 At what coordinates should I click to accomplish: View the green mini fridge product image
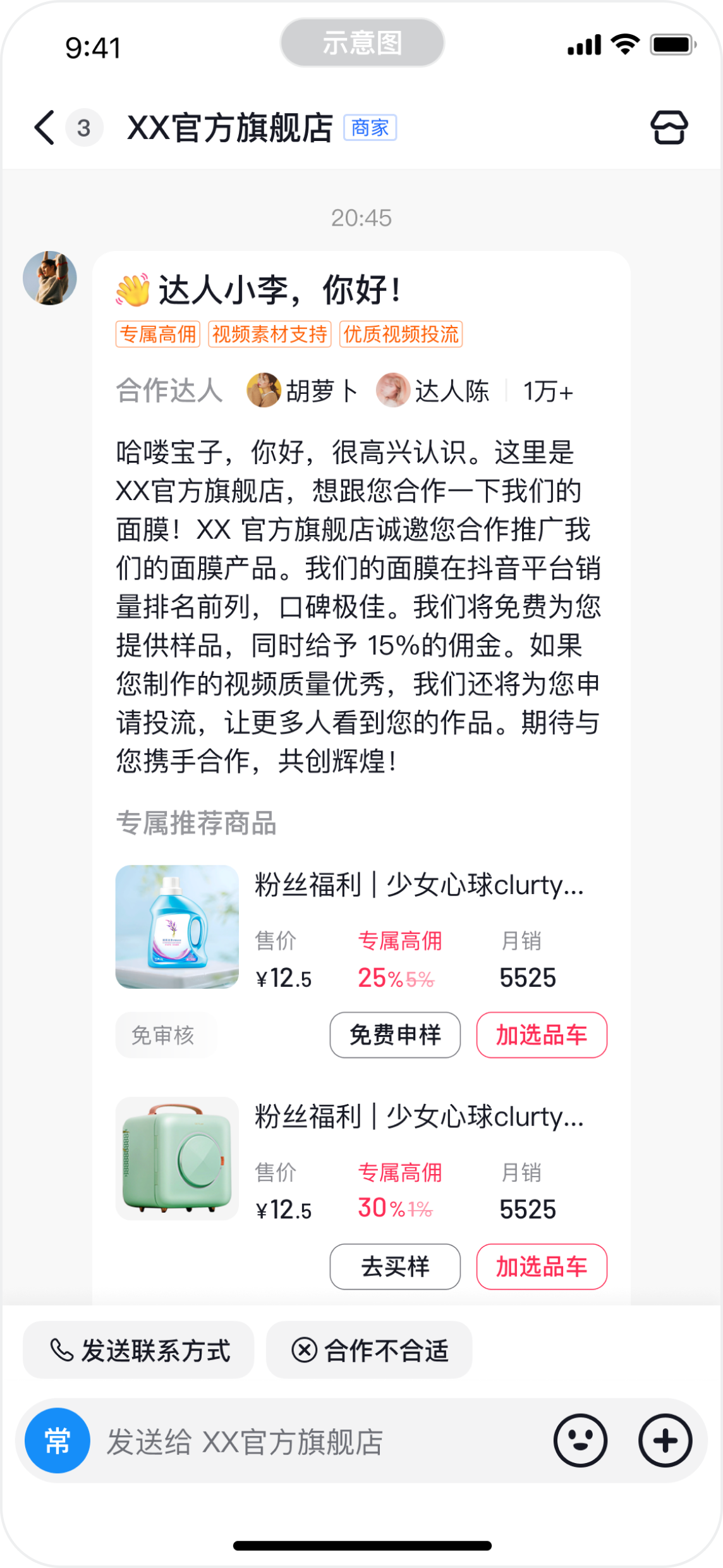pos(177,1158)
